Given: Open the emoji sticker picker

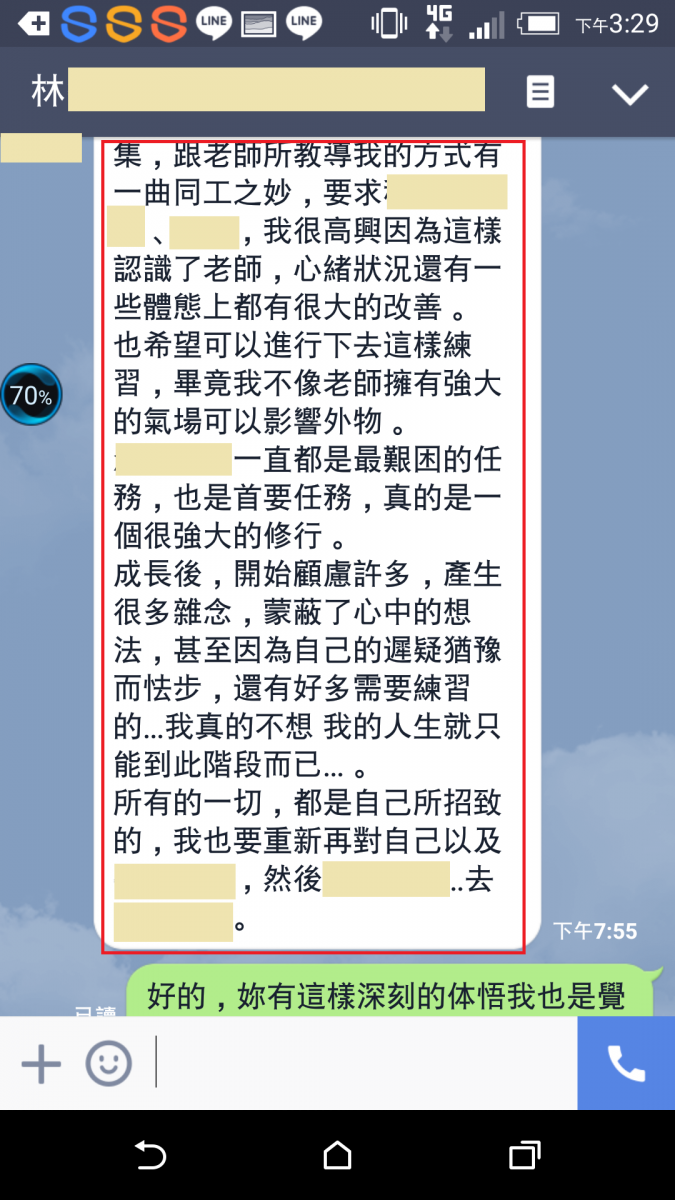Looking at the screenshot, I should tap(108, 1061).
